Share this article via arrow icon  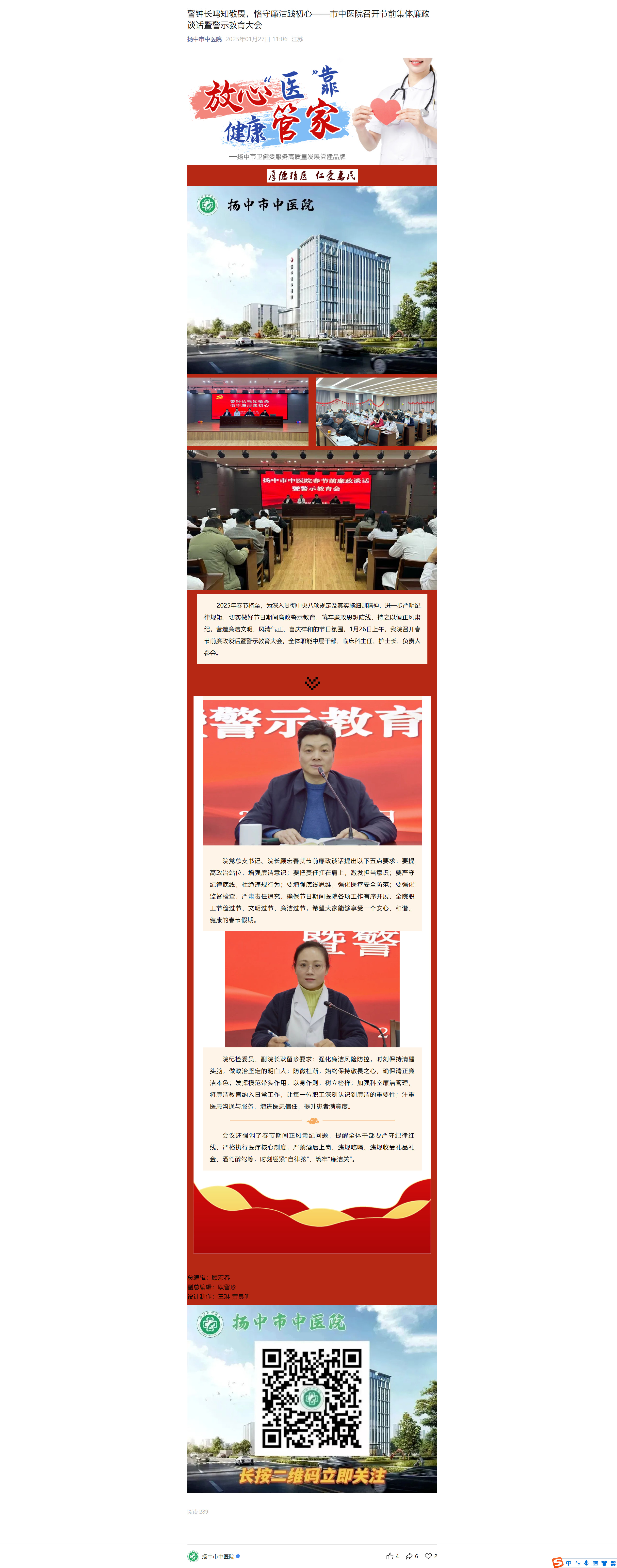409,1556
